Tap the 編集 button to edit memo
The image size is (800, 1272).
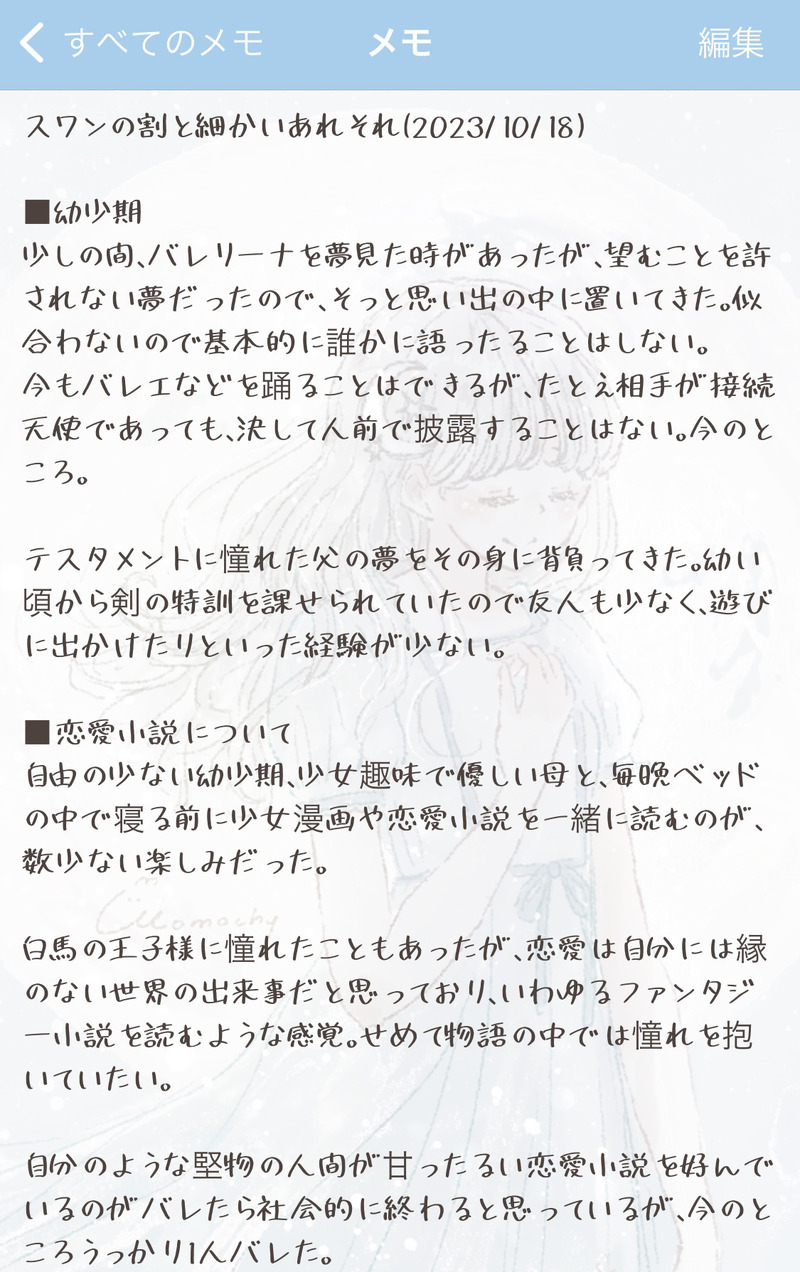(x=730, y=43)
